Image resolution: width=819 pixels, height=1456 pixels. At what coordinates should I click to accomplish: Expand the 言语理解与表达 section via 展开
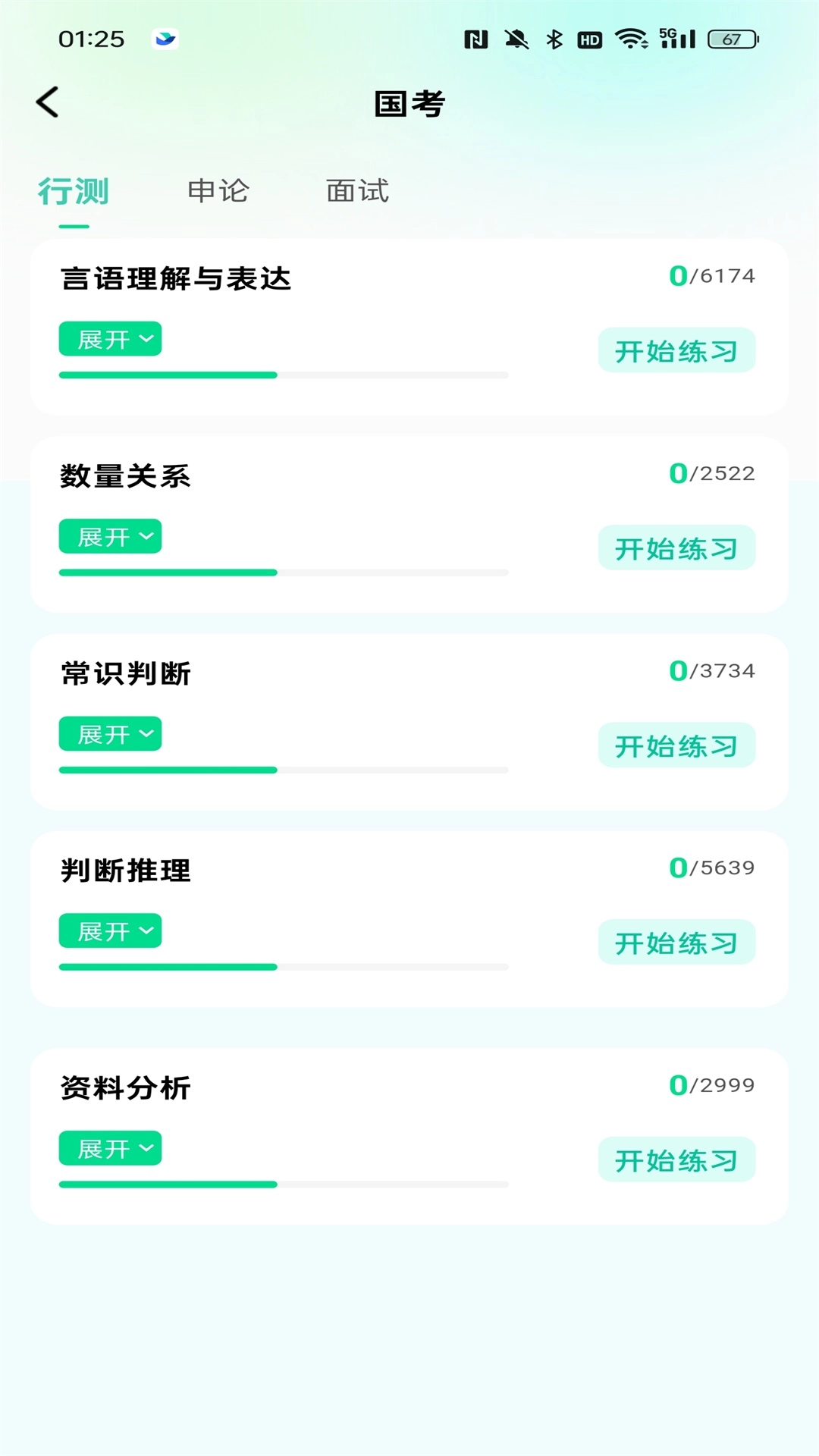tap(109, 339)
